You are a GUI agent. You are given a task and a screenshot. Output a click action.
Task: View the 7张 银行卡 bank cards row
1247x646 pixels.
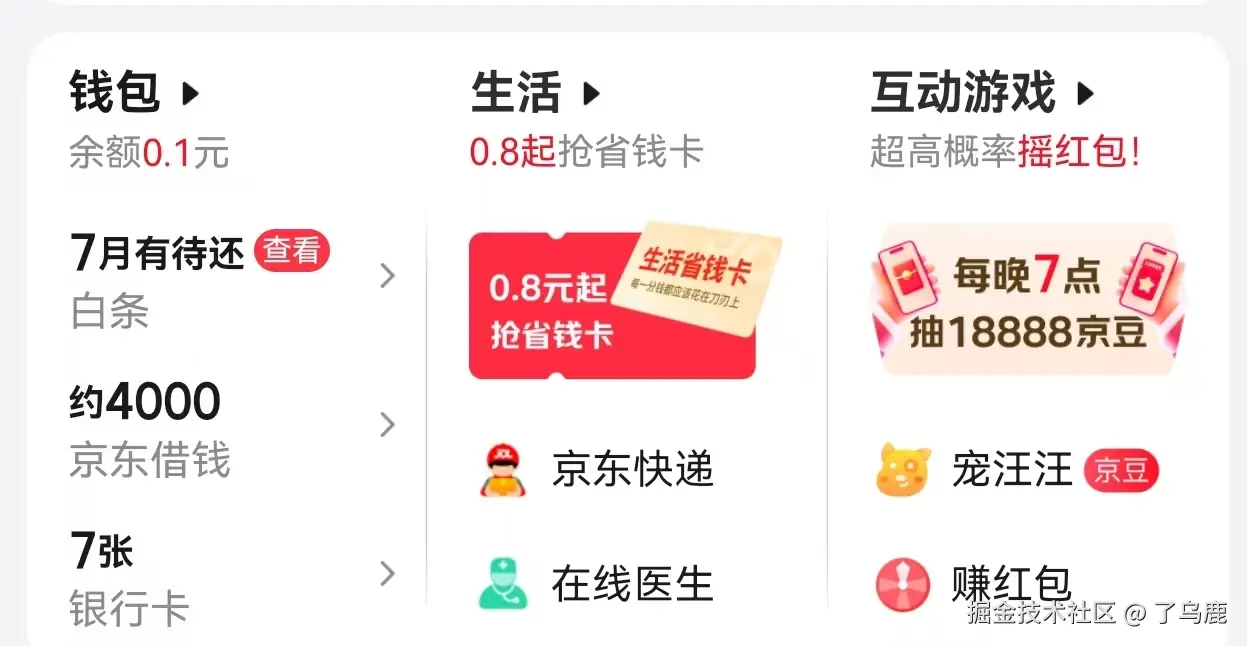pyautogui.click(x=232, y=576)
